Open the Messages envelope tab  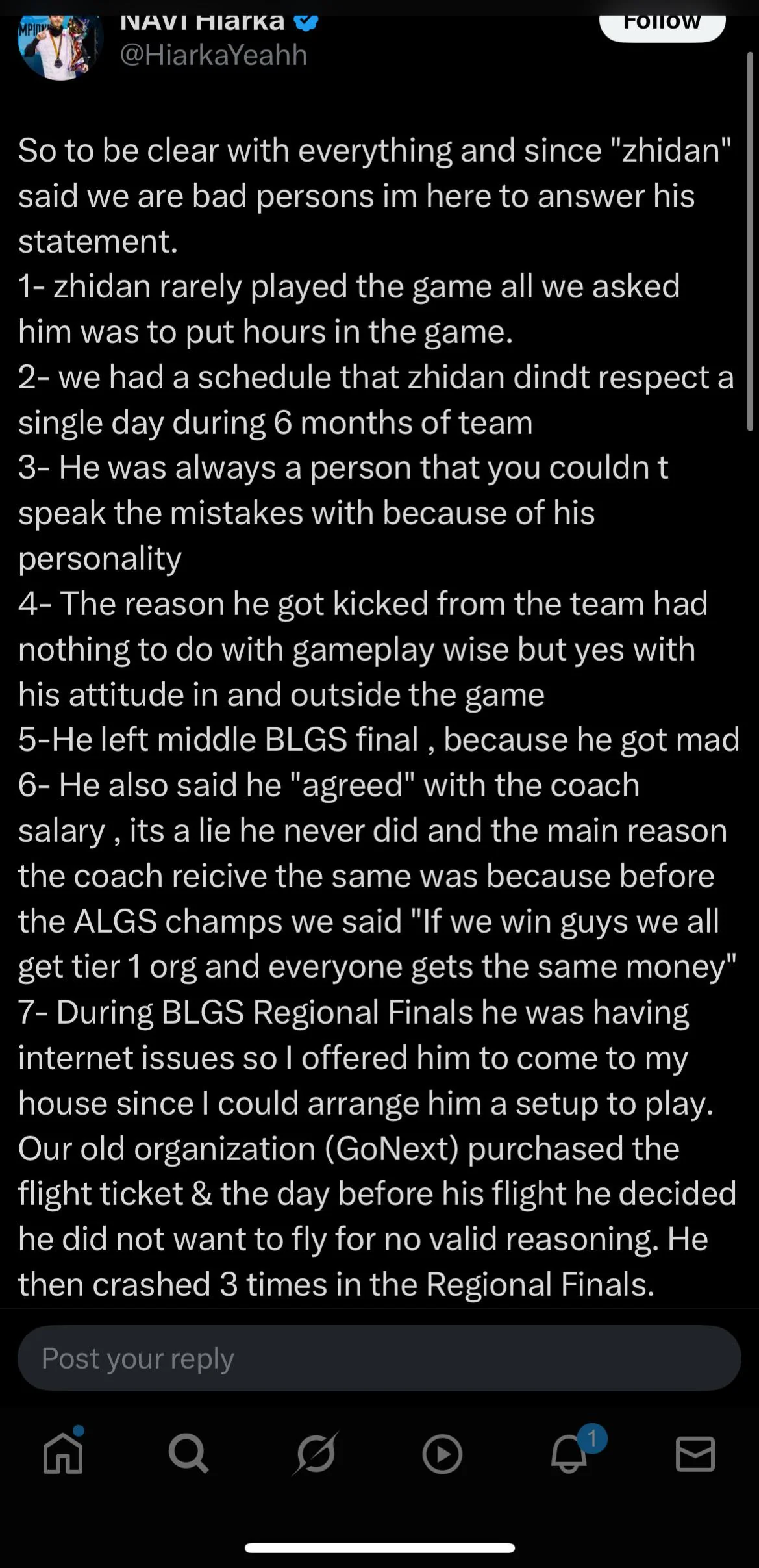695,1454
